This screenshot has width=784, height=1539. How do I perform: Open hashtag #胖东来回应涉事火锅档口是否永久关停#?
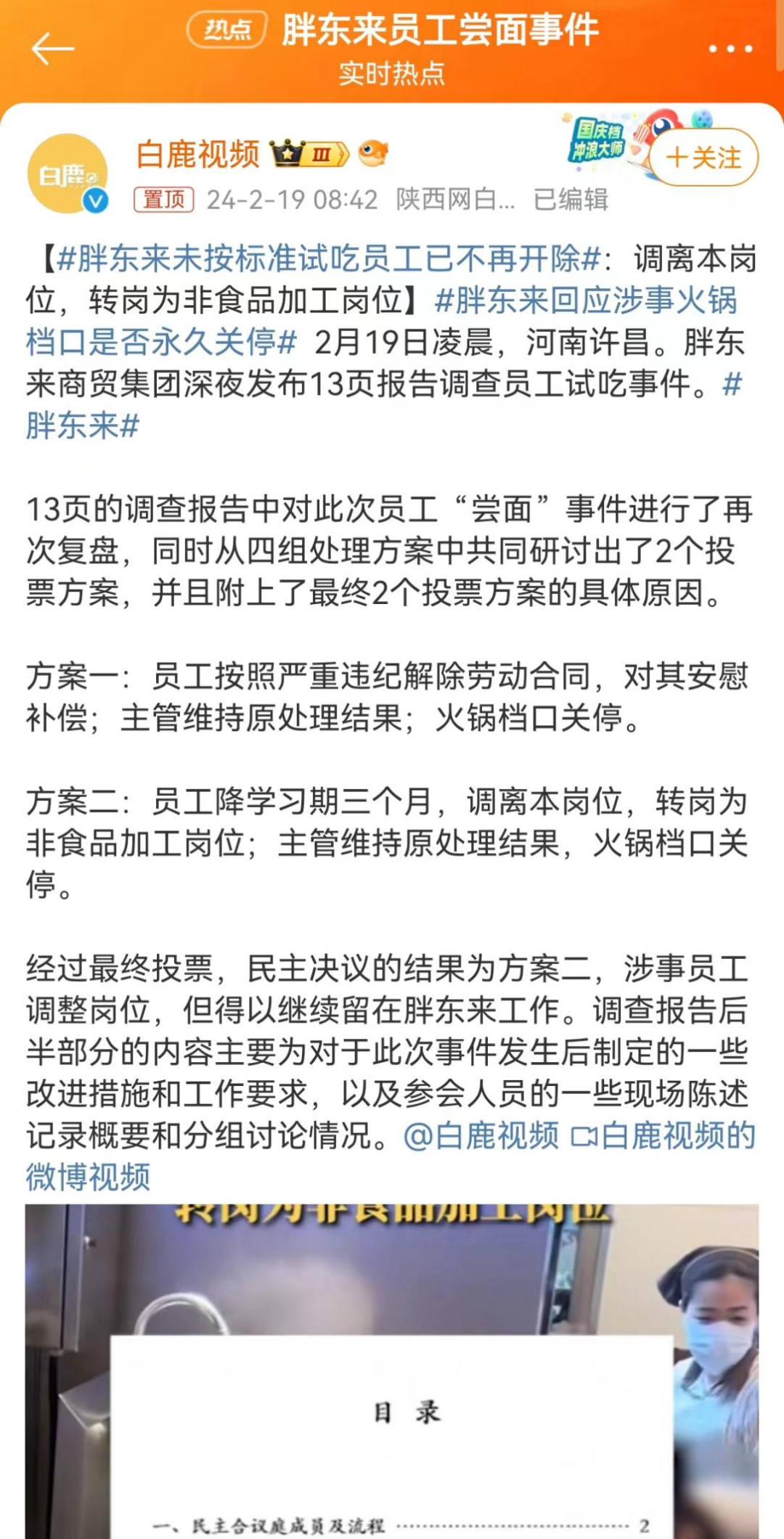coord(381,321)
